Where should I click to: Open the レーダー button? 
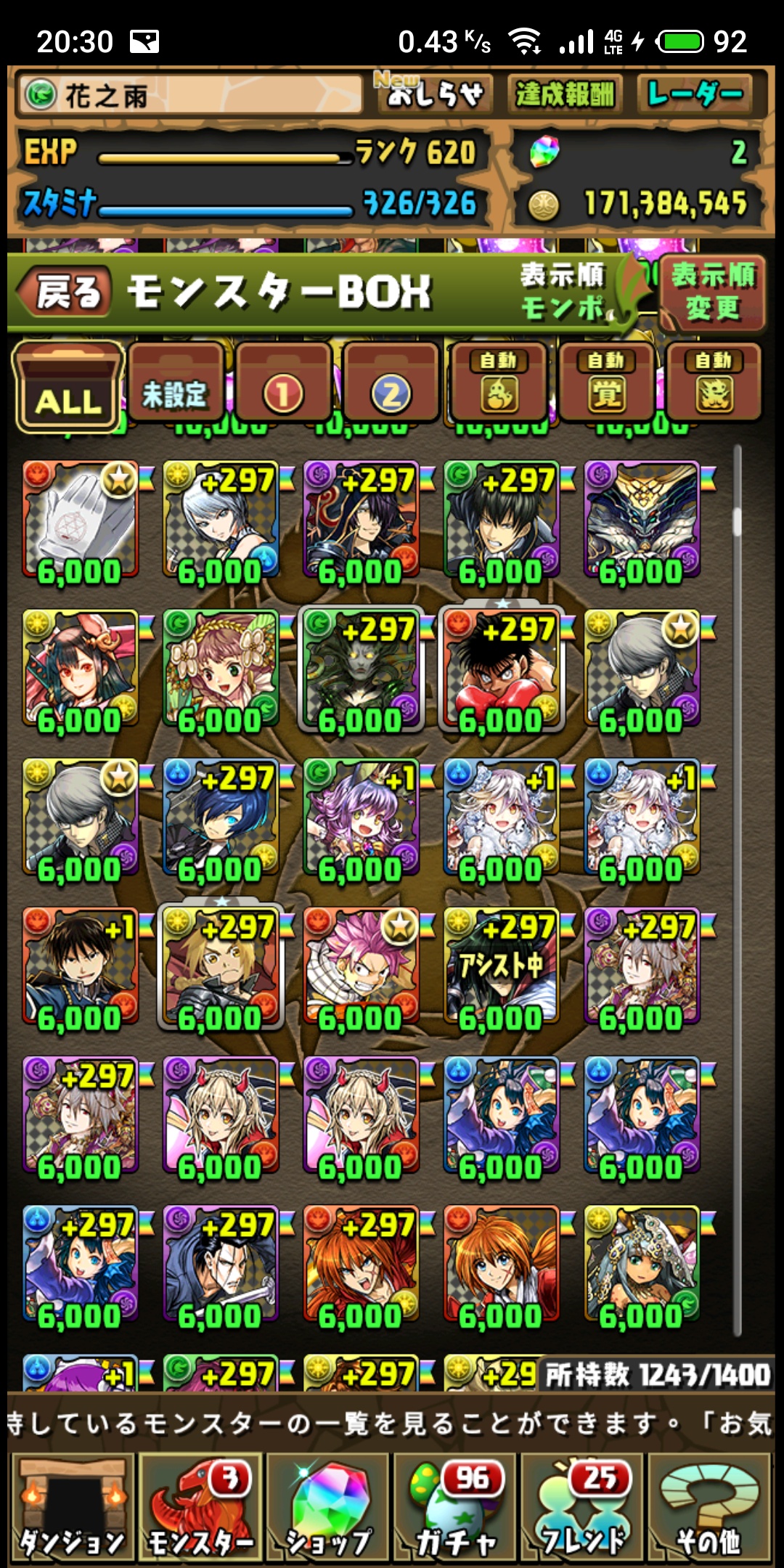695,94
